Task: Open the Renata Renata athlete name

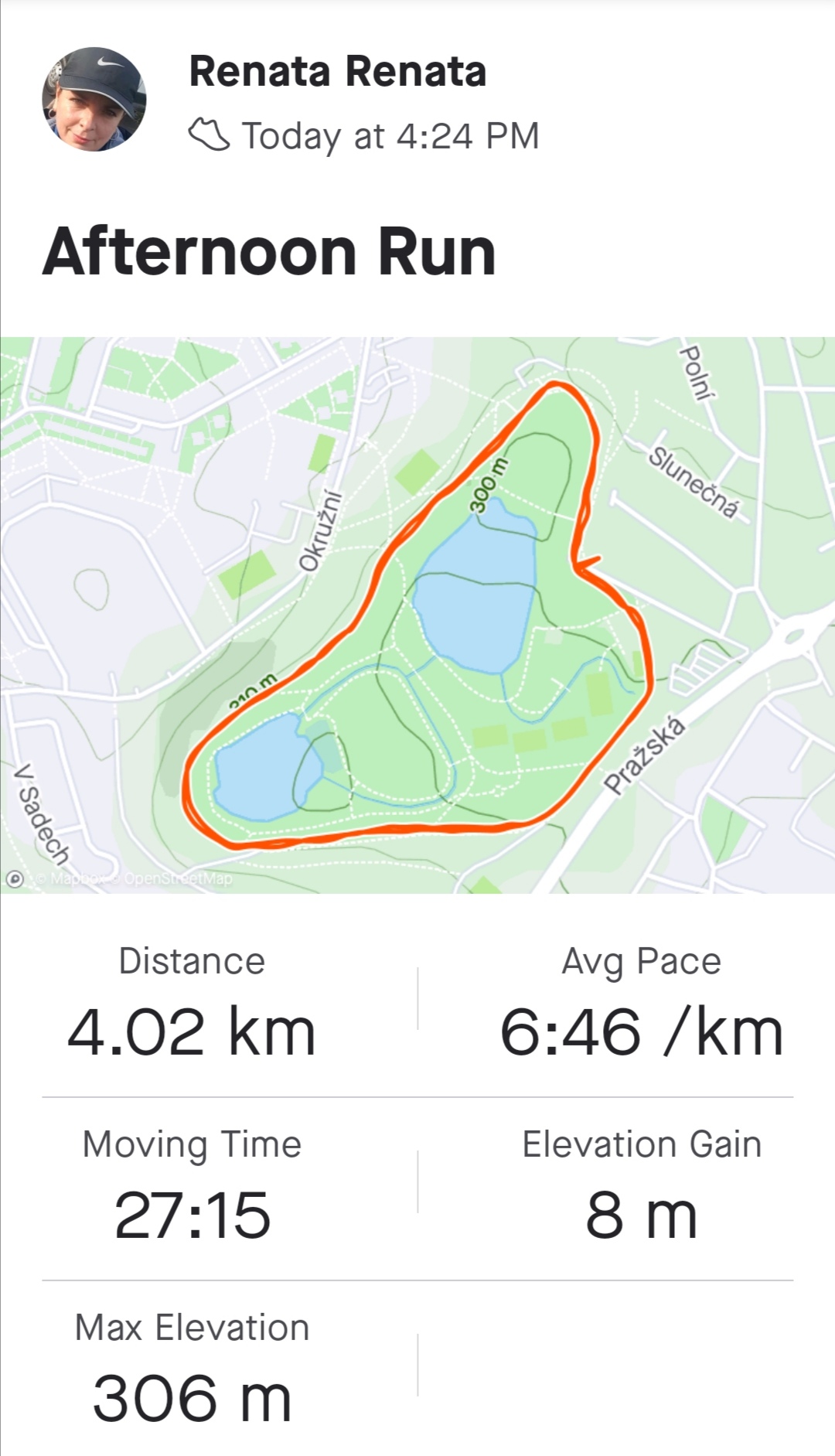Action: 338,72
